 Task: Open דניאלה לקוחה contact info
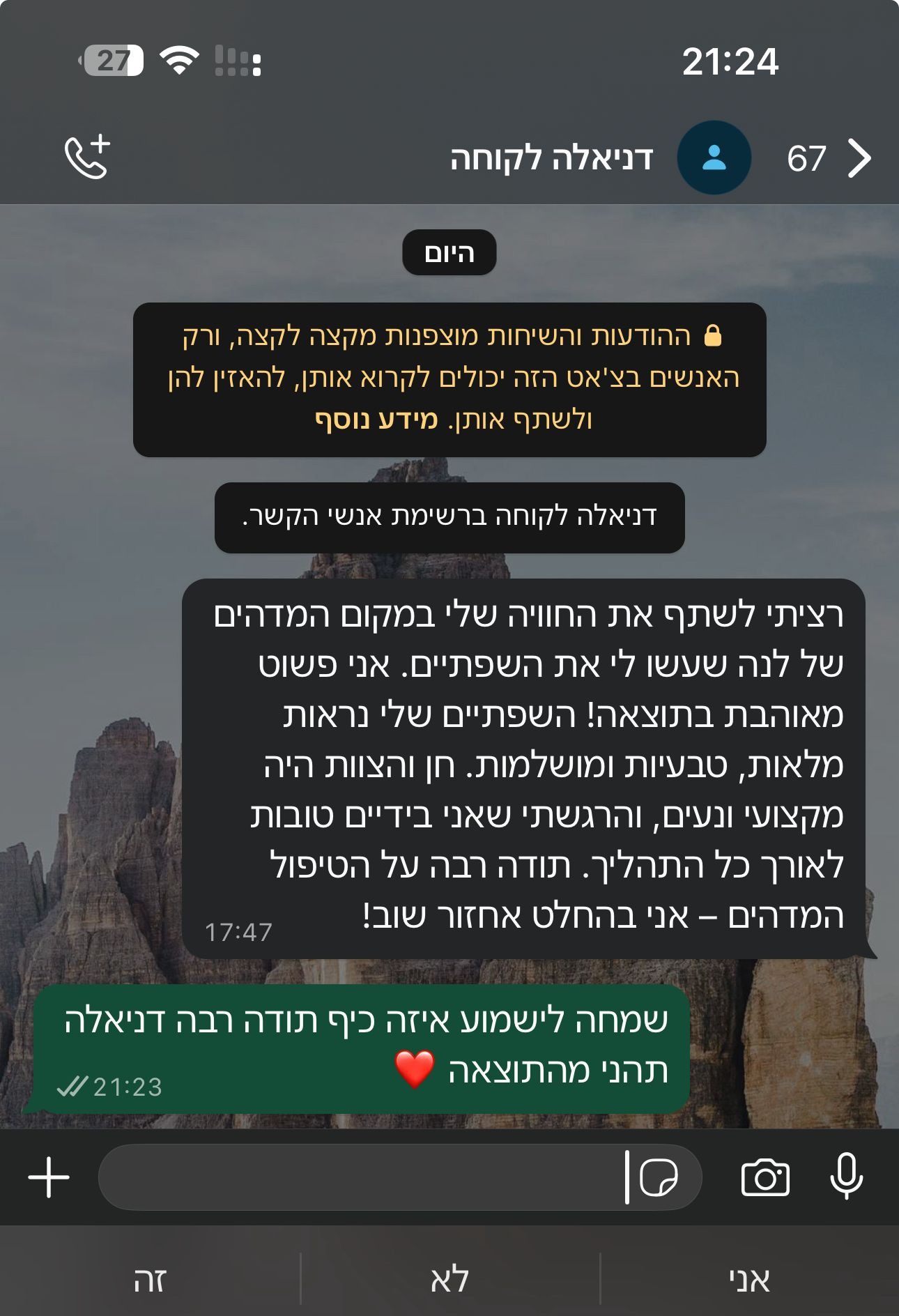point(551,158)
